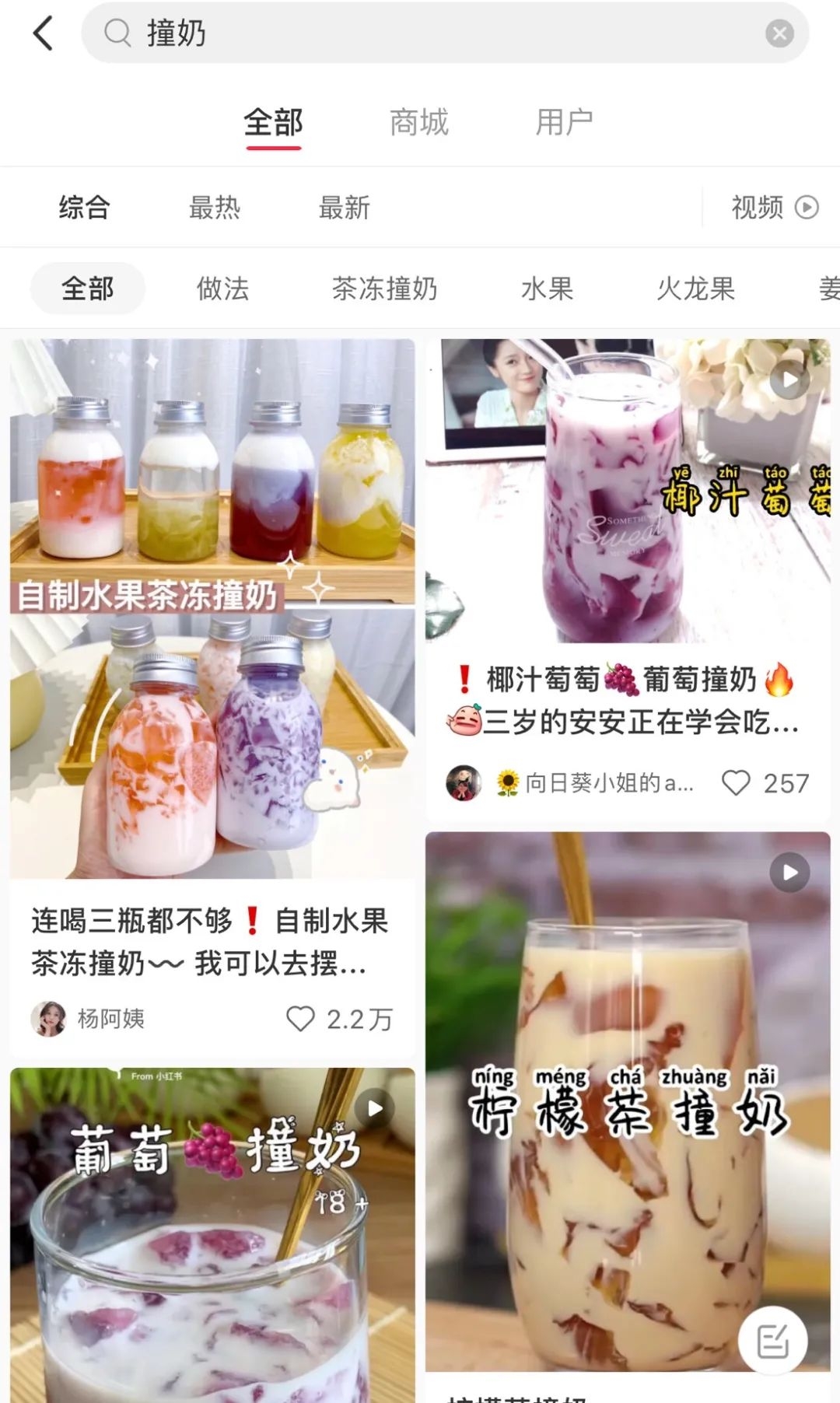Select the 综合 sort option
Viewport: 840px width, 1403px height.
point(84,208)
